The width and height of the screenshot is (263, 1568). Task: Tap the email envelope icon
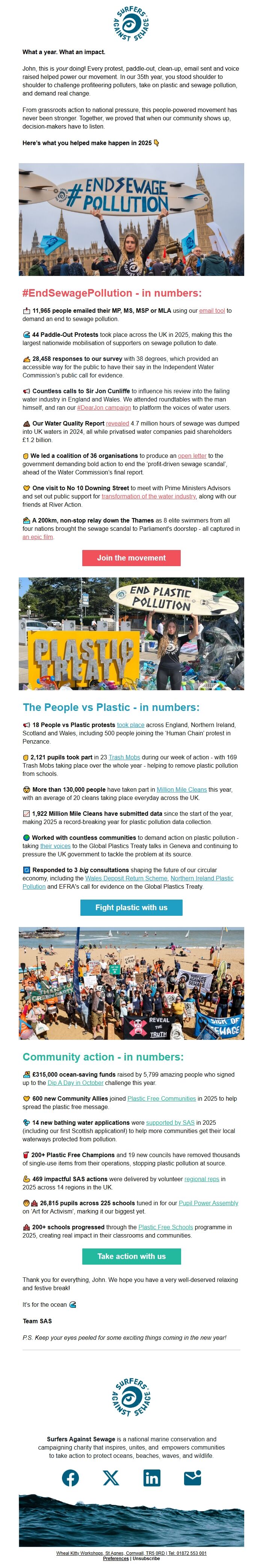click(192, 1477)
